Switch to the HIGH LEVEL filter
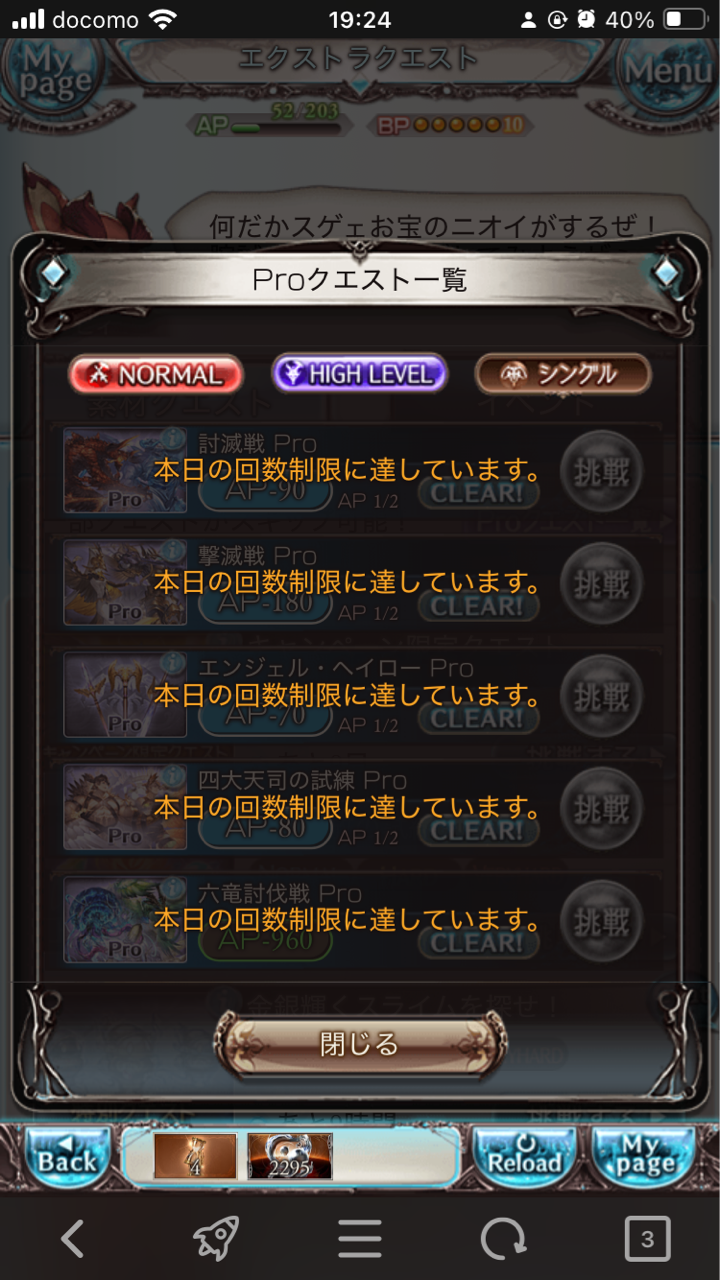720x1280 pixels. (359, 375)
